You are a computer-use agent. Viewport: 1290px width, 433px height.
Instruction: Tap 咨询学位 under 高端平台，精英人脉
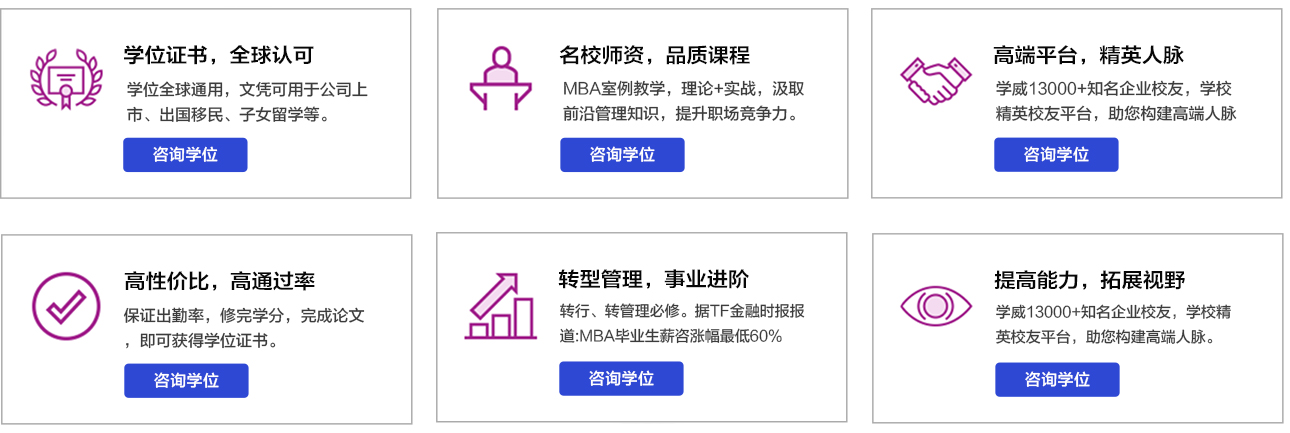coord(1056,155)
